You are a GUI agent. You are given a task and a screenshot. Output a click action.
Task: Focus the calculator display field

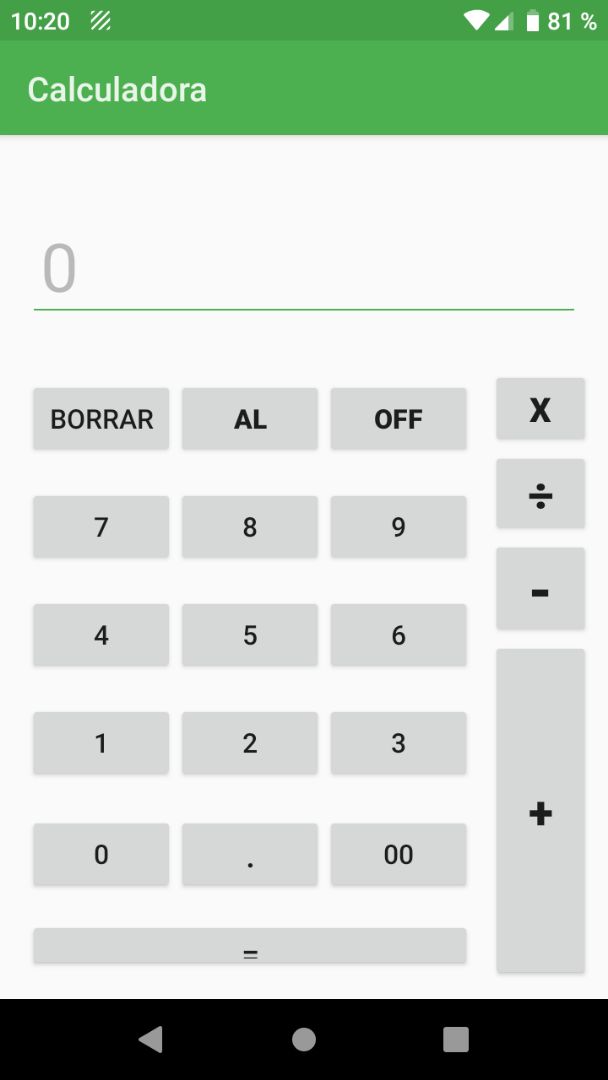(303, 269)
